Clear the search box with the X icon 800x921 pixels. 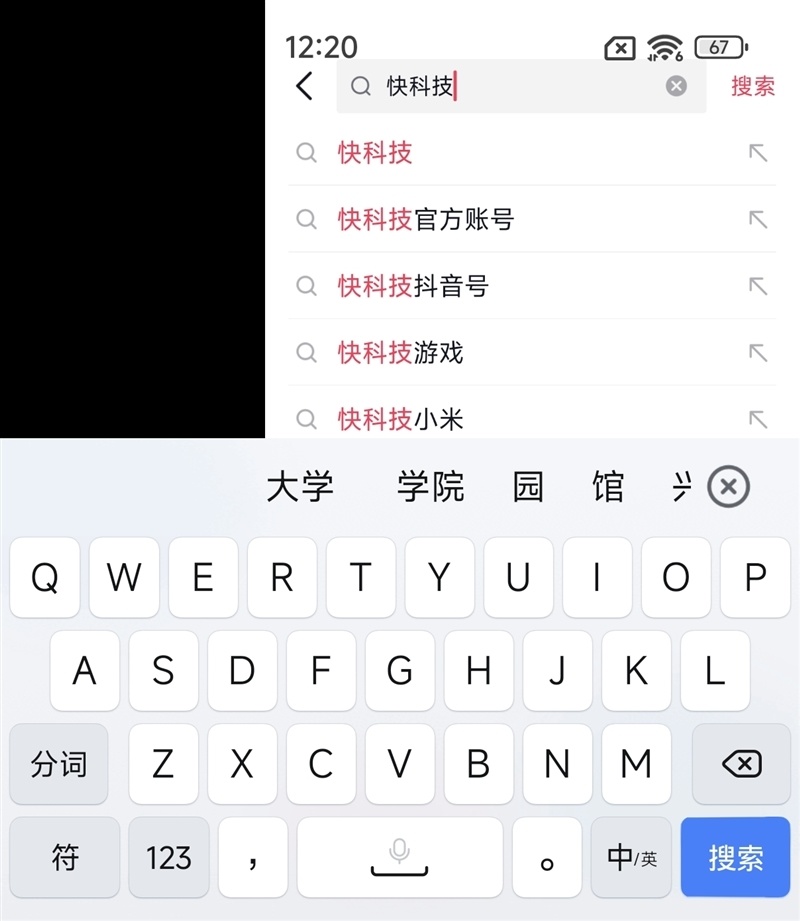point(676,86)
